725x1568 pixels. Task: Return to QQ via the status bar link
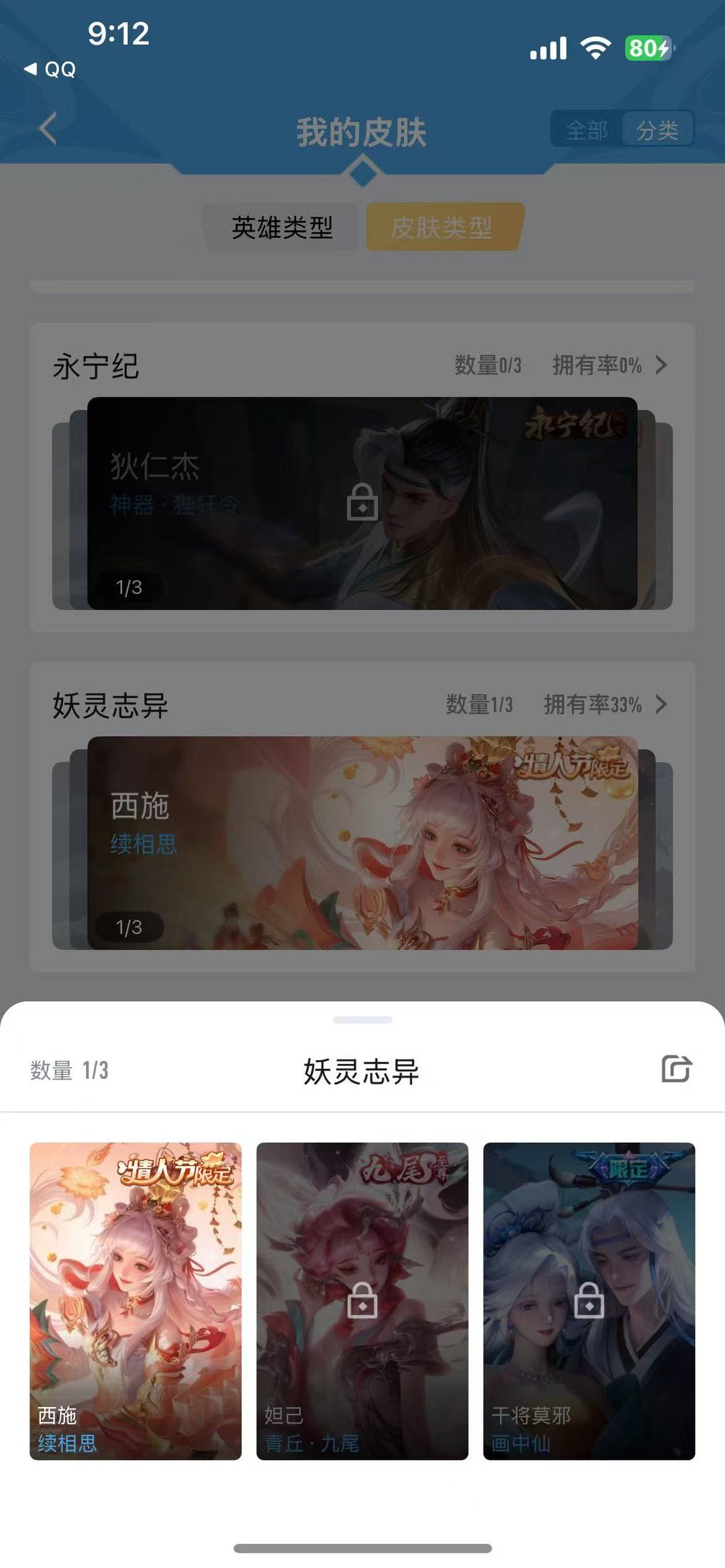tap(50, 69)
